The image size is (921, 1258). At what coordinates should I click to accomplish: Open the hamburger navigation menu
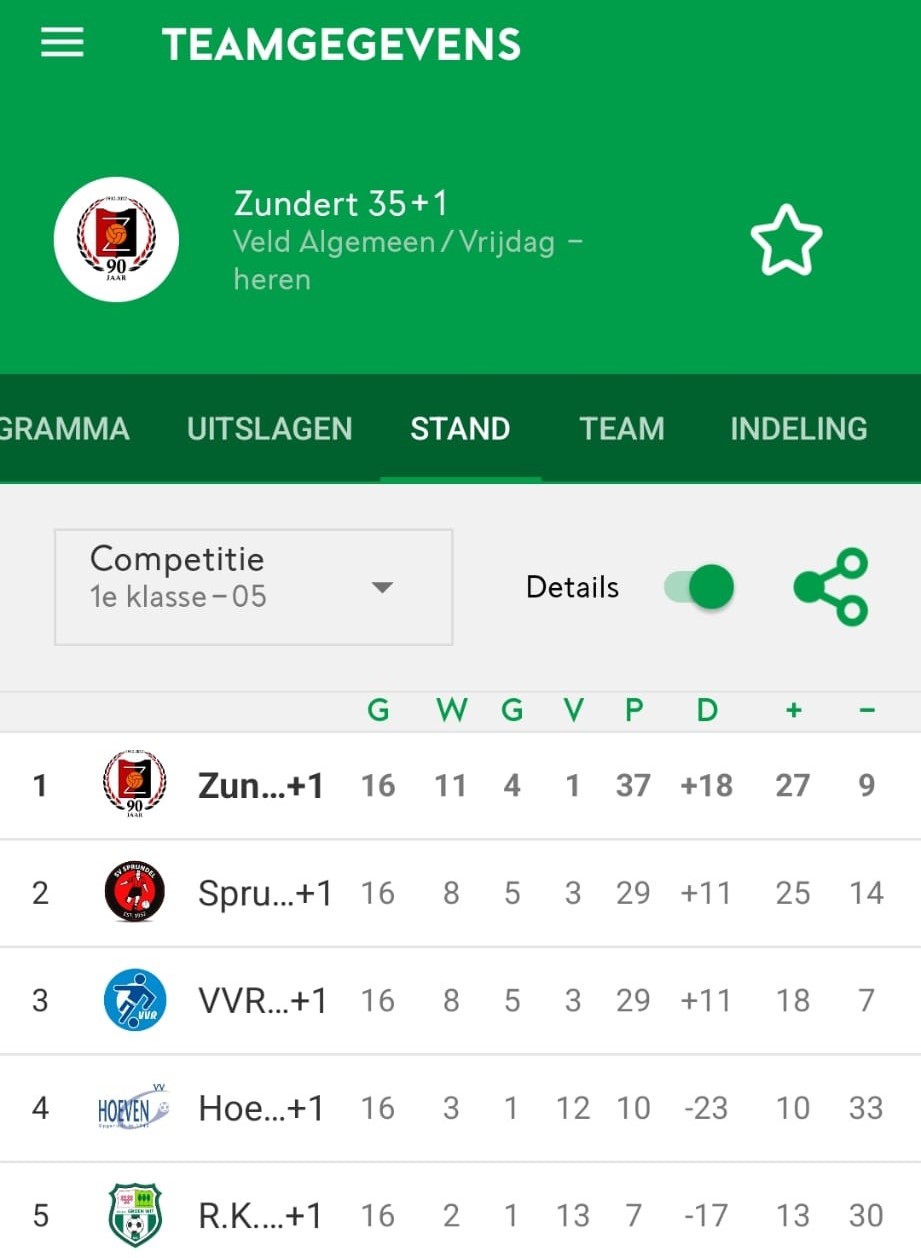click(62, 43)
